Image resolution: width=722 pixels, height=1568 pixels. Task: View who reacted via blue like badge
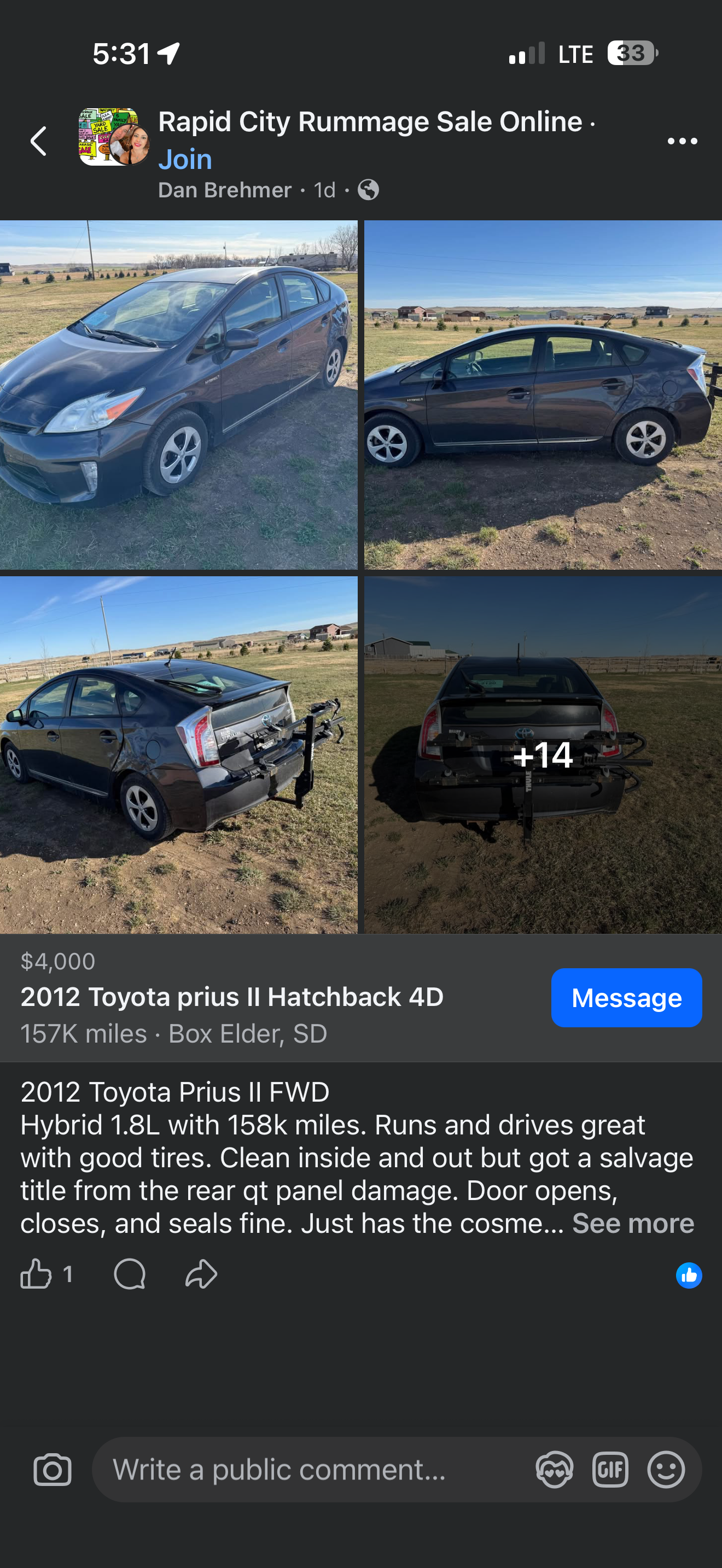[689, 1274]
